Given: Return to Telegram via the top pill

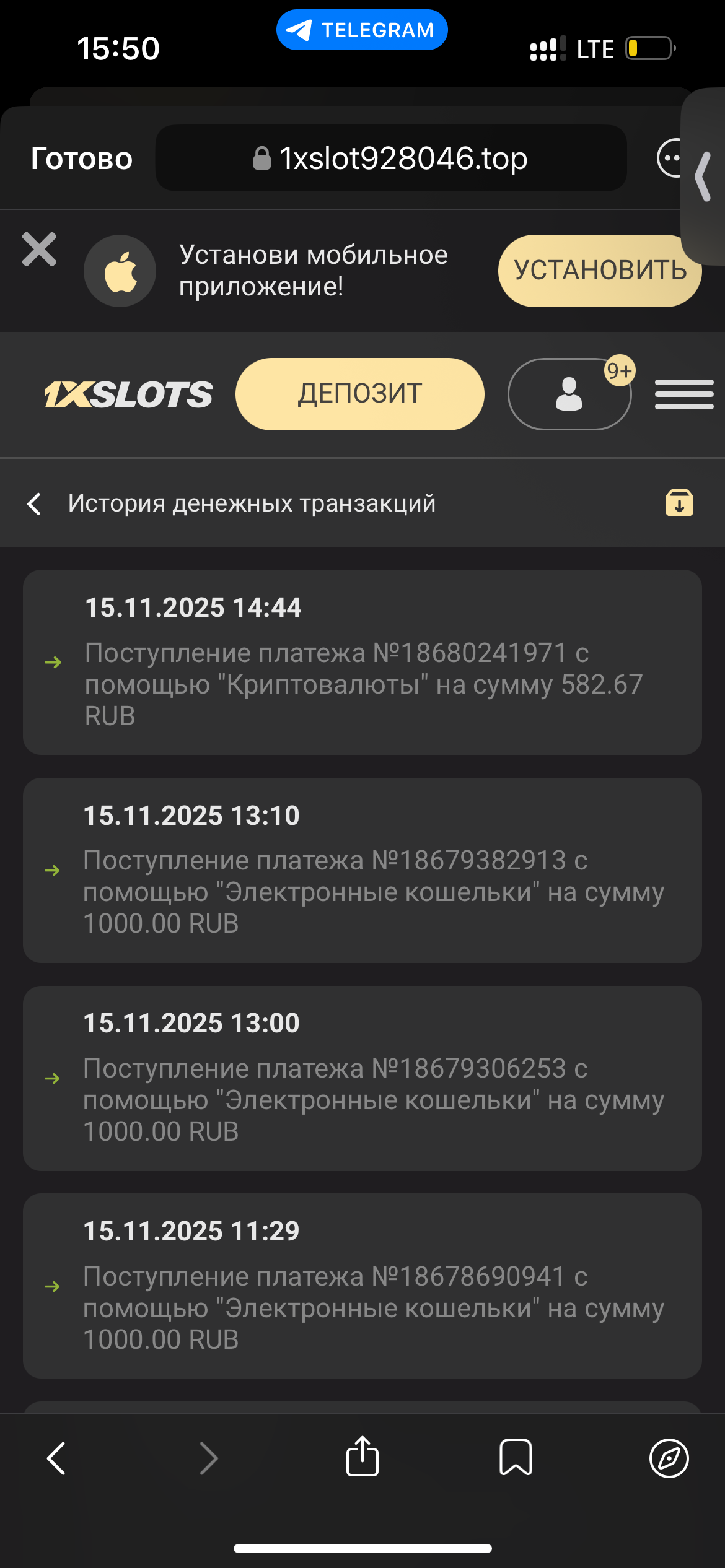Looking at the screenshot, I should (362, 30).
